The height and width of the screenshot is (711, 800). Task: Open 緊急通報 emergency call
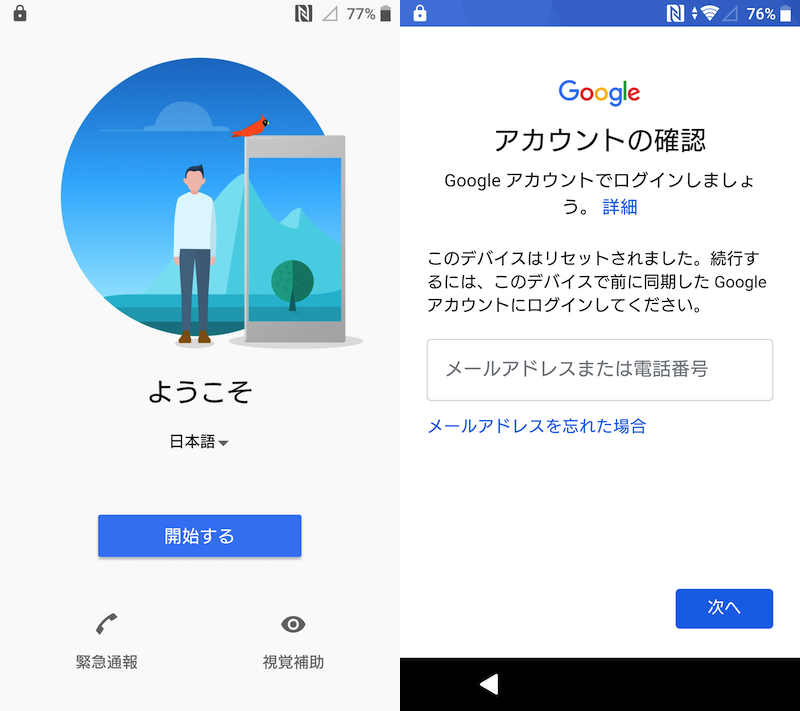coord(106,642)
